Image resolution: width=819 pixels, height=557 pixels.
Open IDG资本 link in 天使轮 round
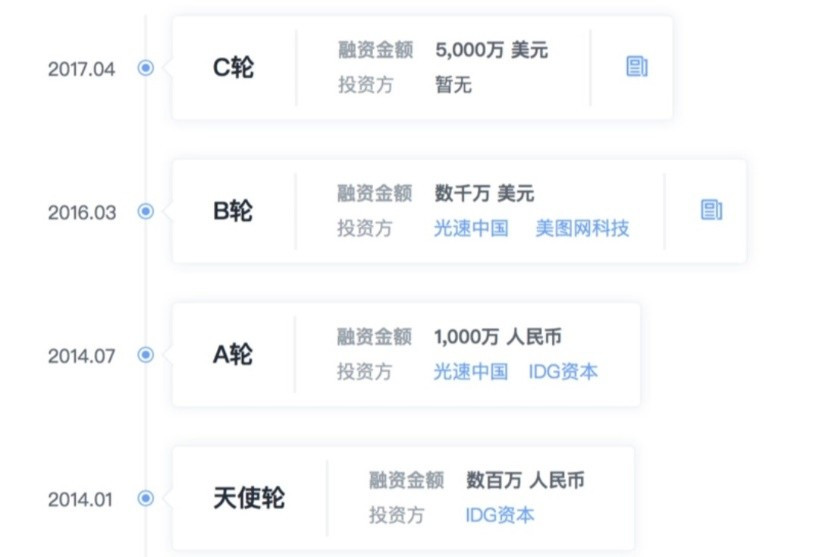pyautogui.click(x=500, y=516)
